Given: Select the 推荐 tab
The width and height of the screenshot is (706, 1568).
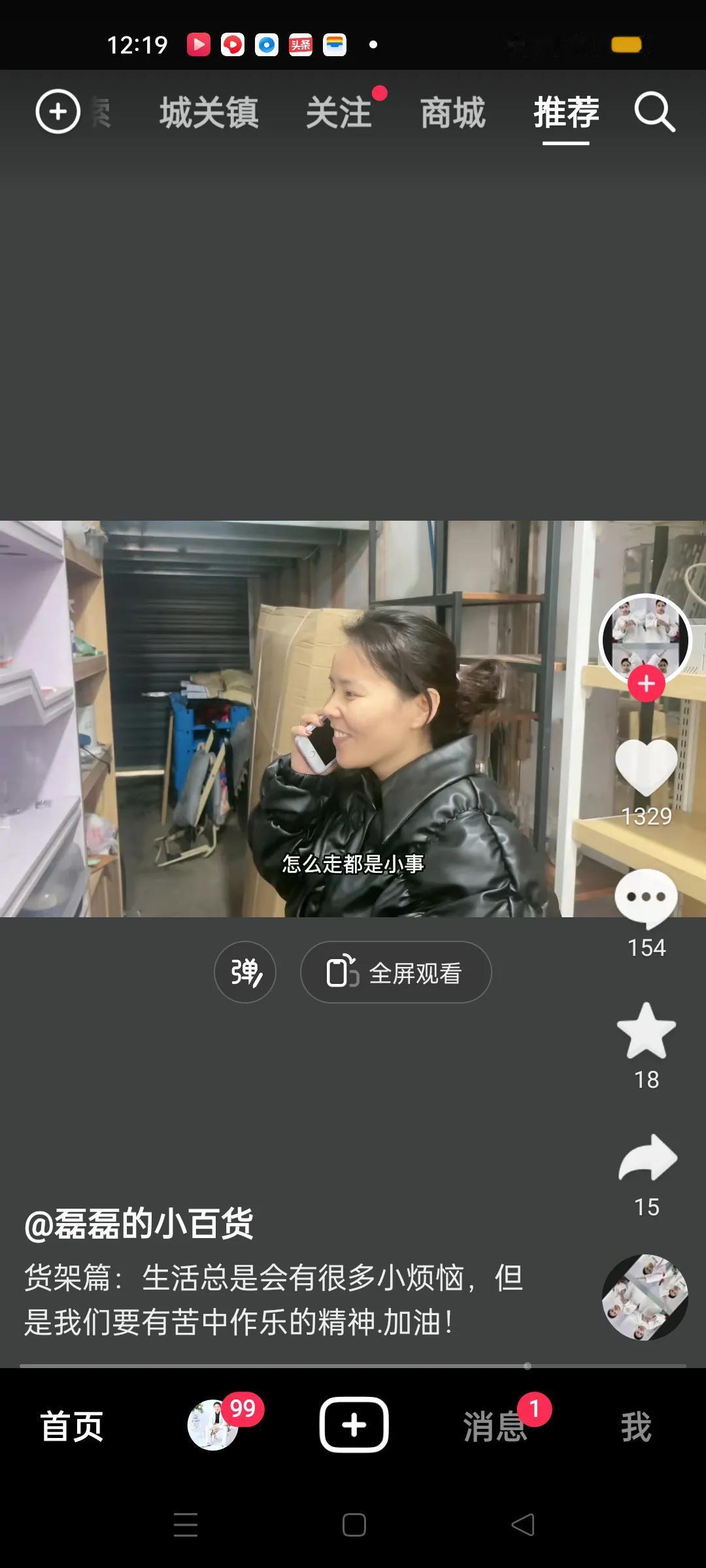Looking at the screenshot, I should pos(566,112).
